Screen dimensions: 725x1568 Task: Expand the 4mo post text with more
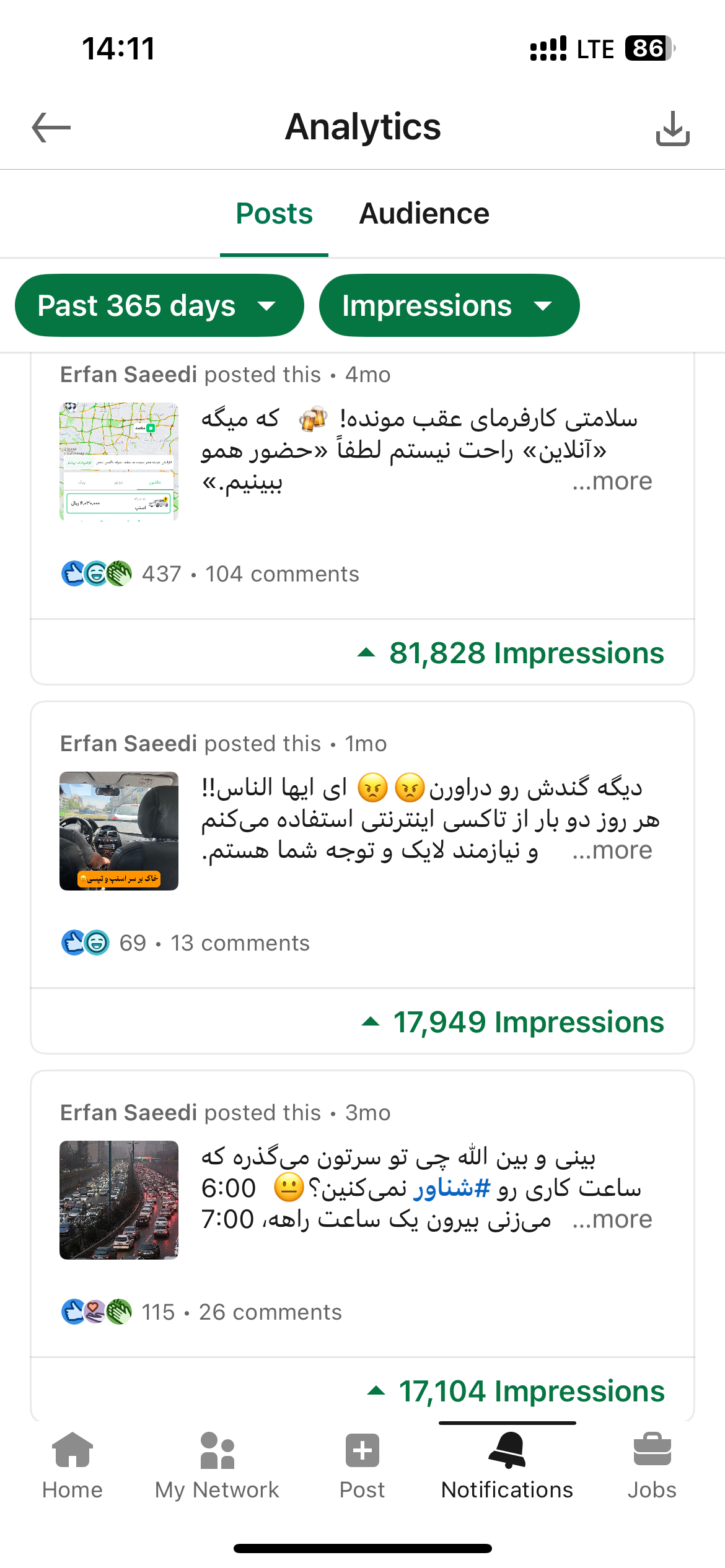[612, 481]
